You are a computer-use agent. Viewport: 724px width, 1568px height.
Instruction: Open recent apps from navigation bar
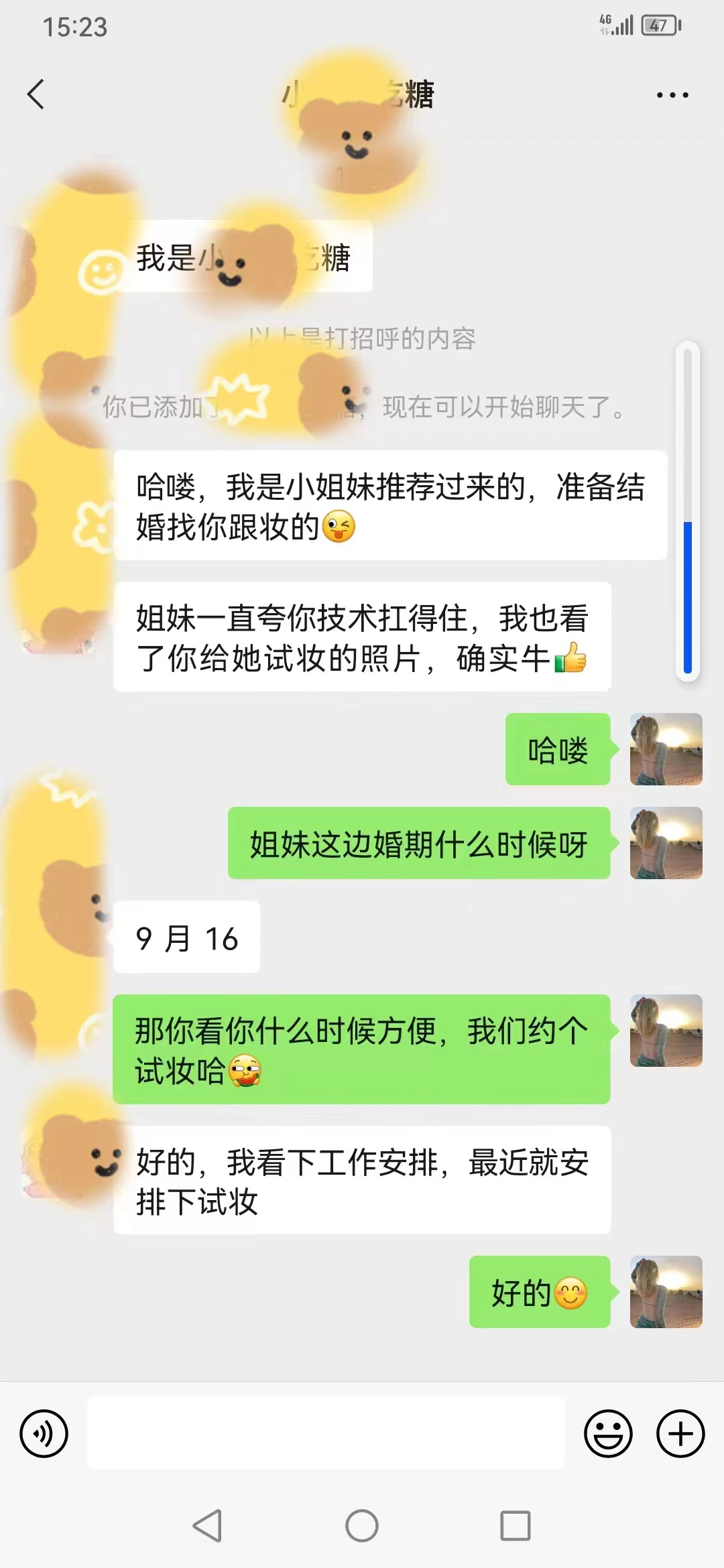[516, 1526]
